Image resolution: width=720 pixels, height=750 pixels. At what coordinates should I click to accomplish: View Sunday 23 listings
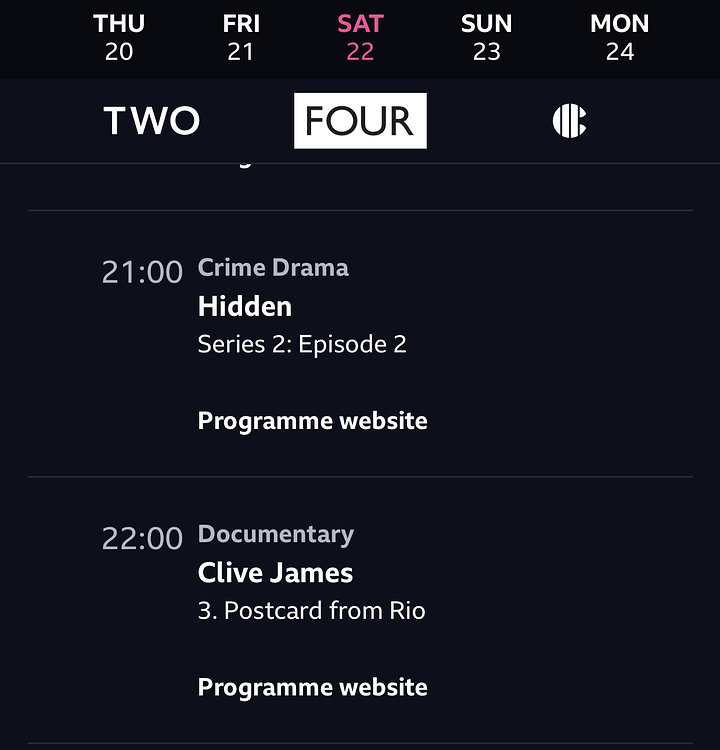pos(486,38)
